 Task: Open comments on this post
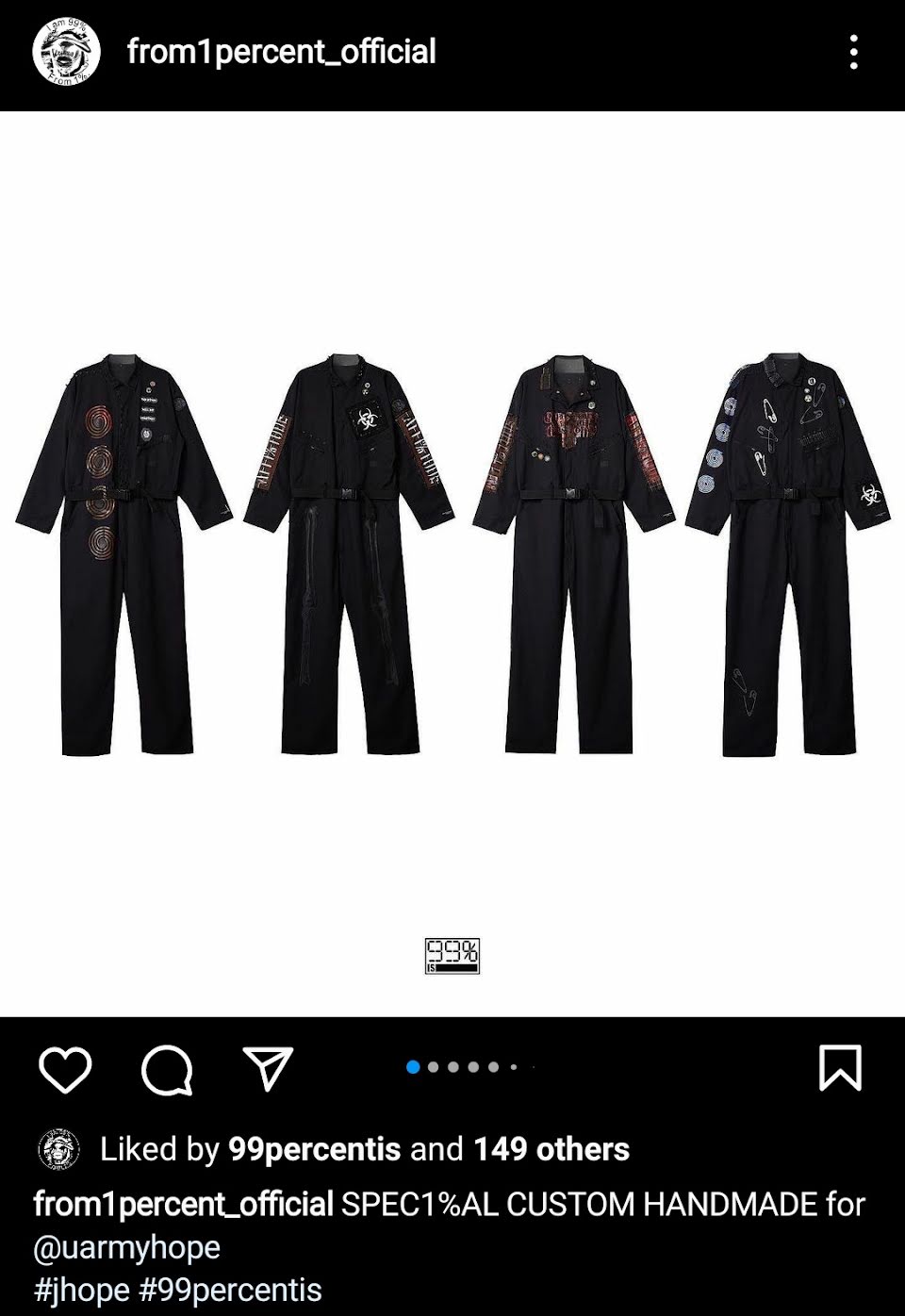[x=168, y=1070]
